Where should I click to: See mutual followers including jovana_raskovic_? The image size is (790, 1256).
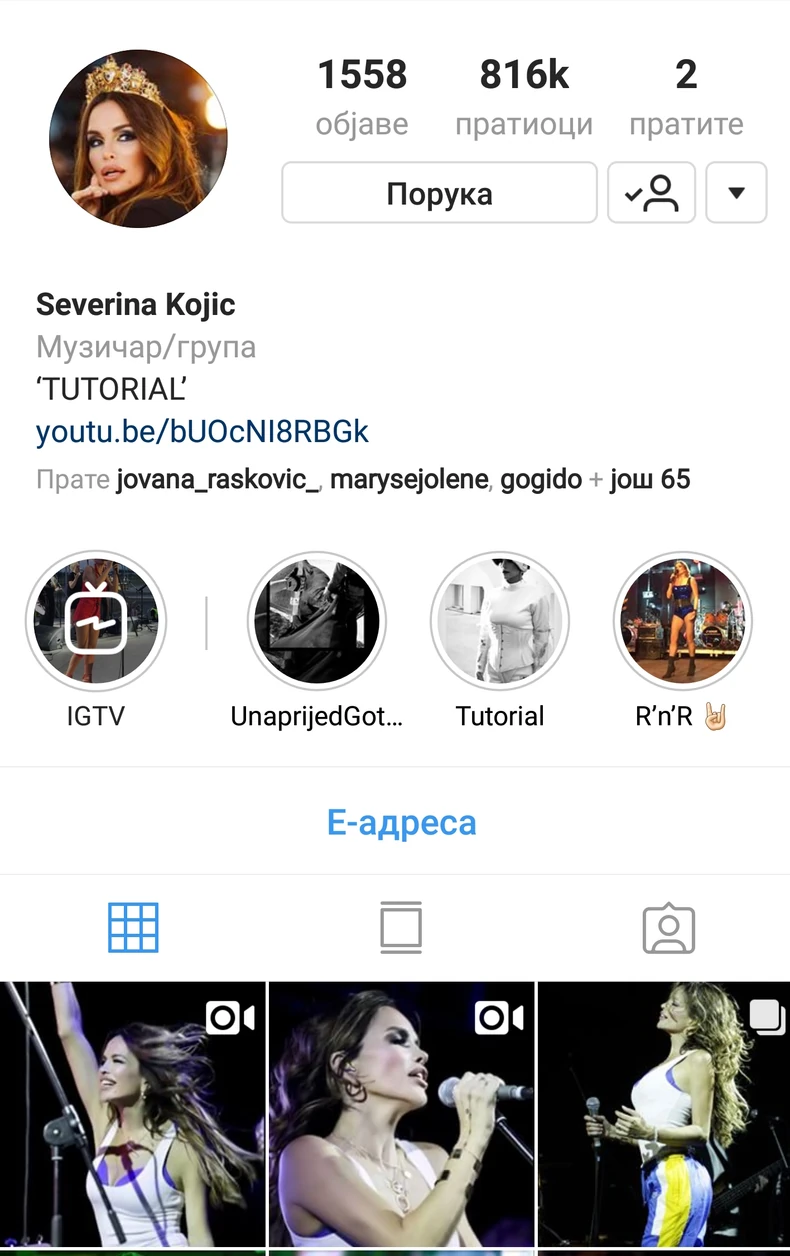[363, 480]
